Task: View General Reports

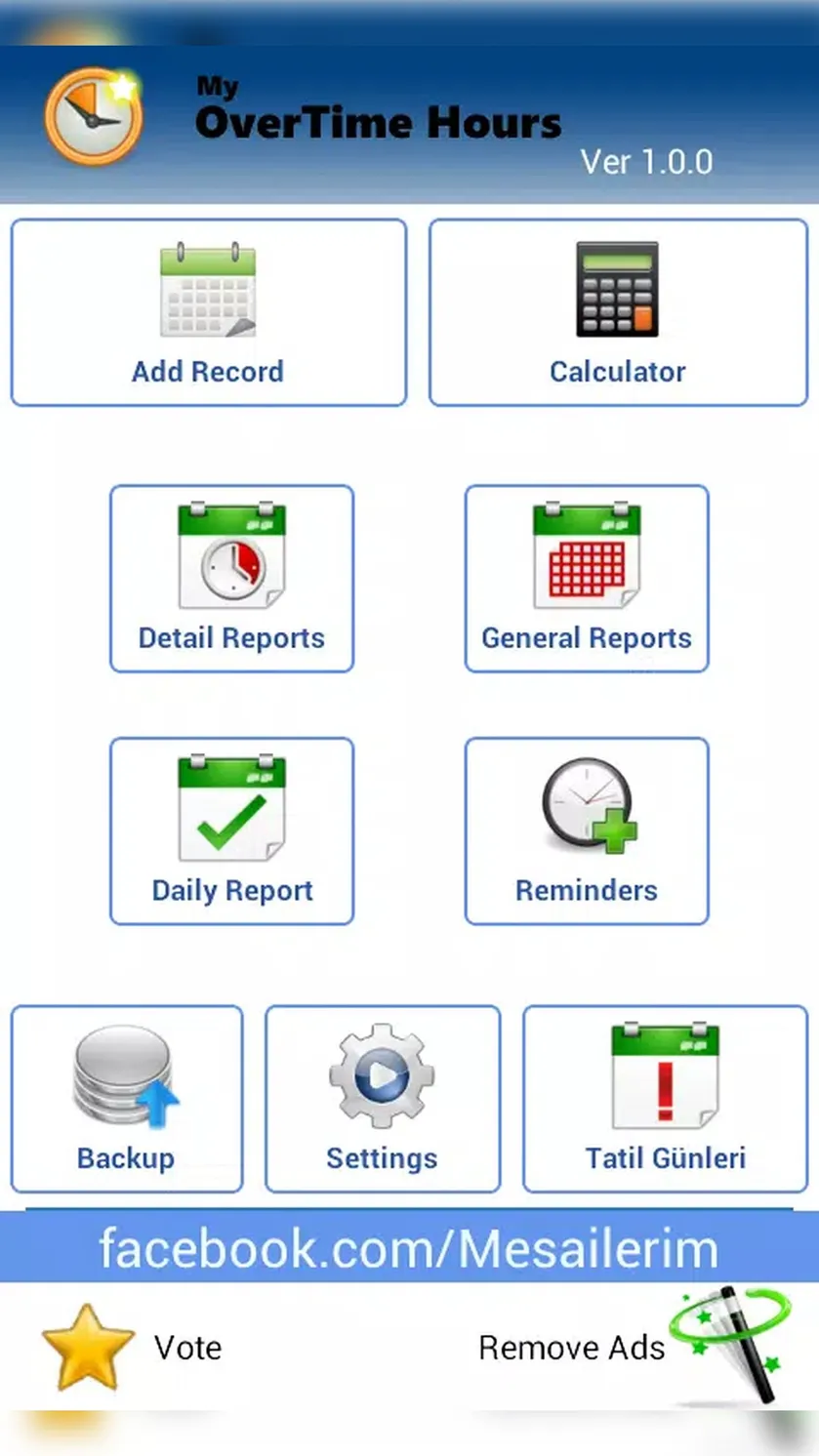Action: (x=587, y=579)
